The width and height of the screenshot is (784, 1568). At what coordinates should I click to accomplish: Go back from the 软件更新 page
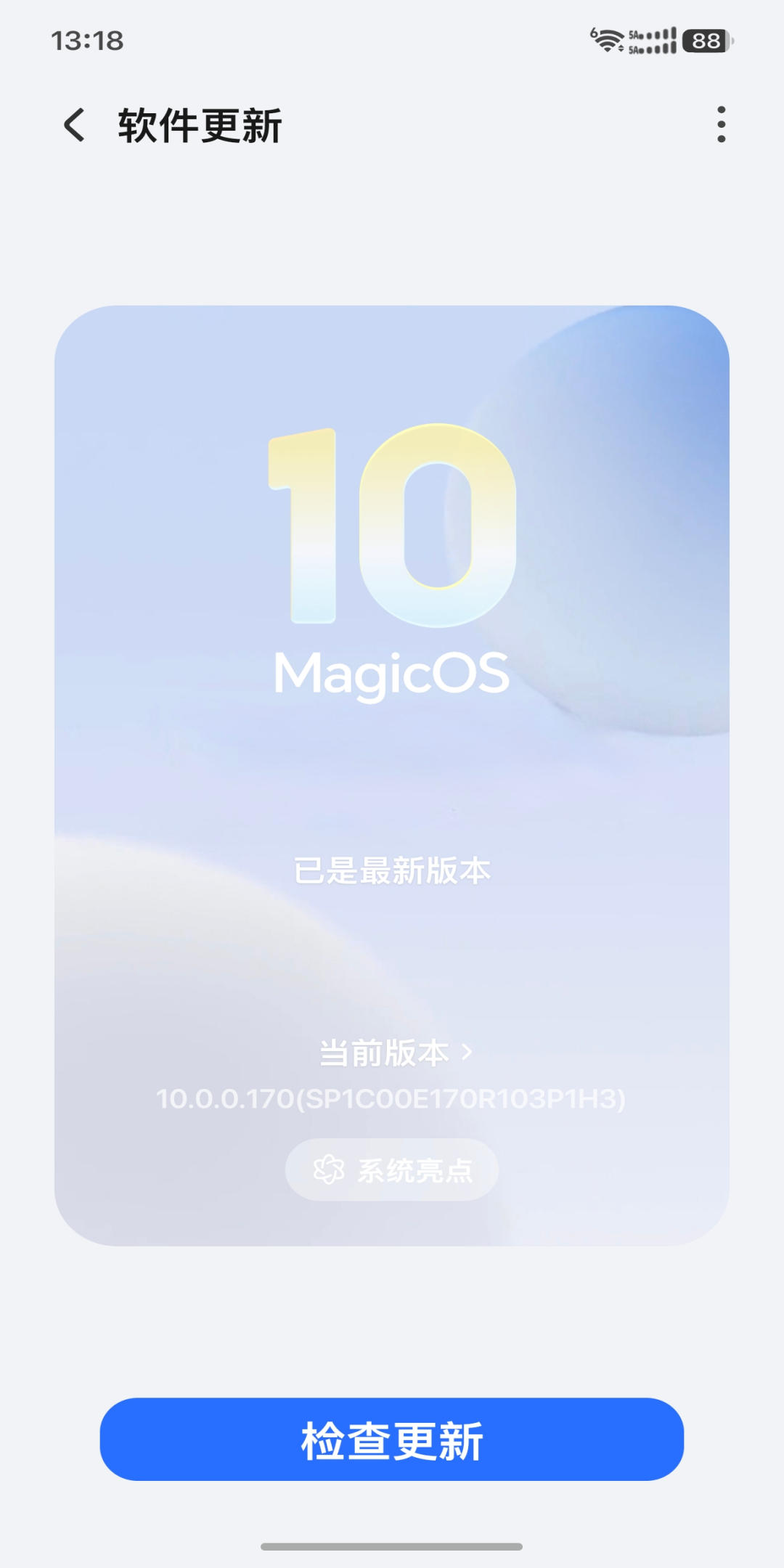(74, 125)
